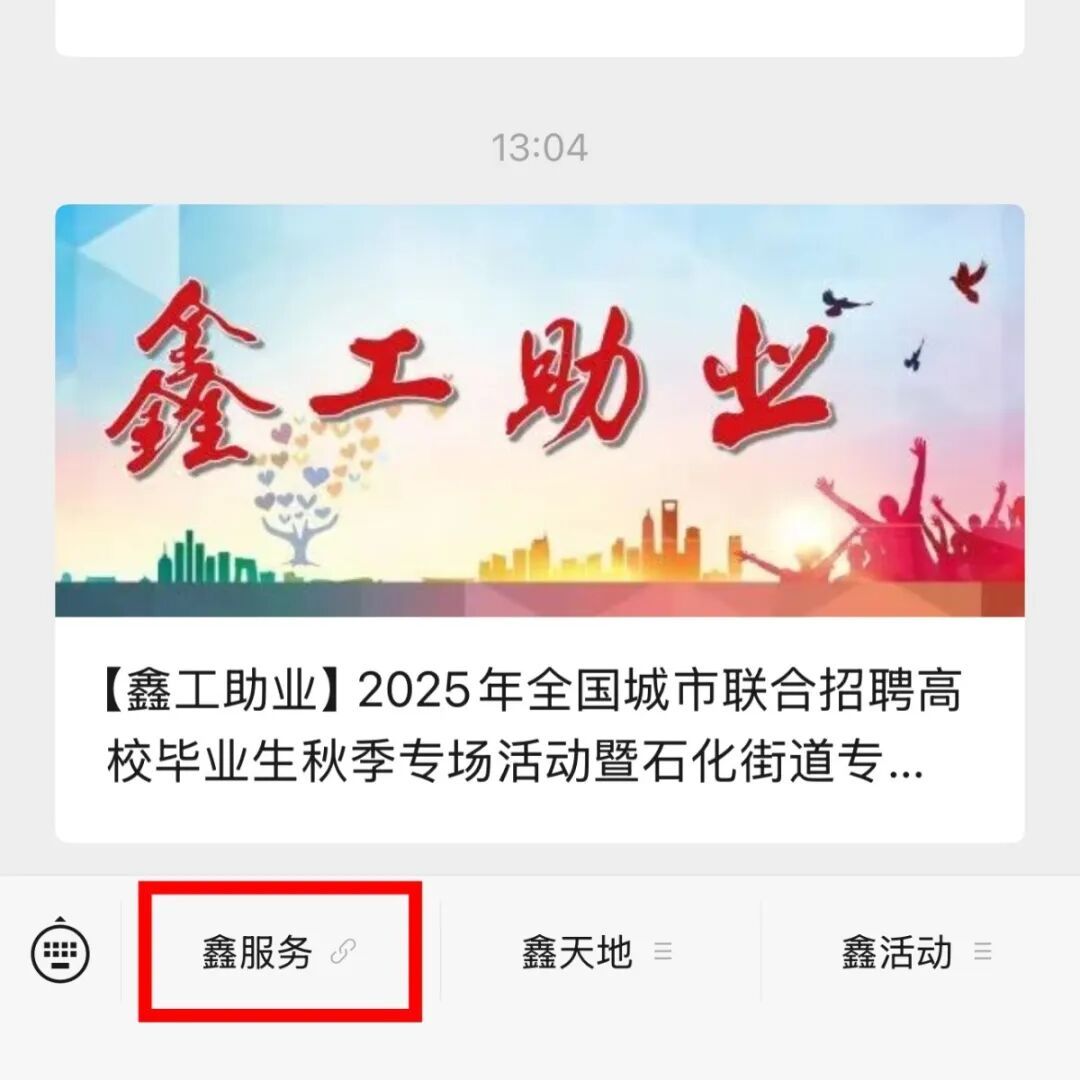Expand the 鑫天地 menu
The height and width of the screenshot is (1080, 1080).
(x=598, y=952)
